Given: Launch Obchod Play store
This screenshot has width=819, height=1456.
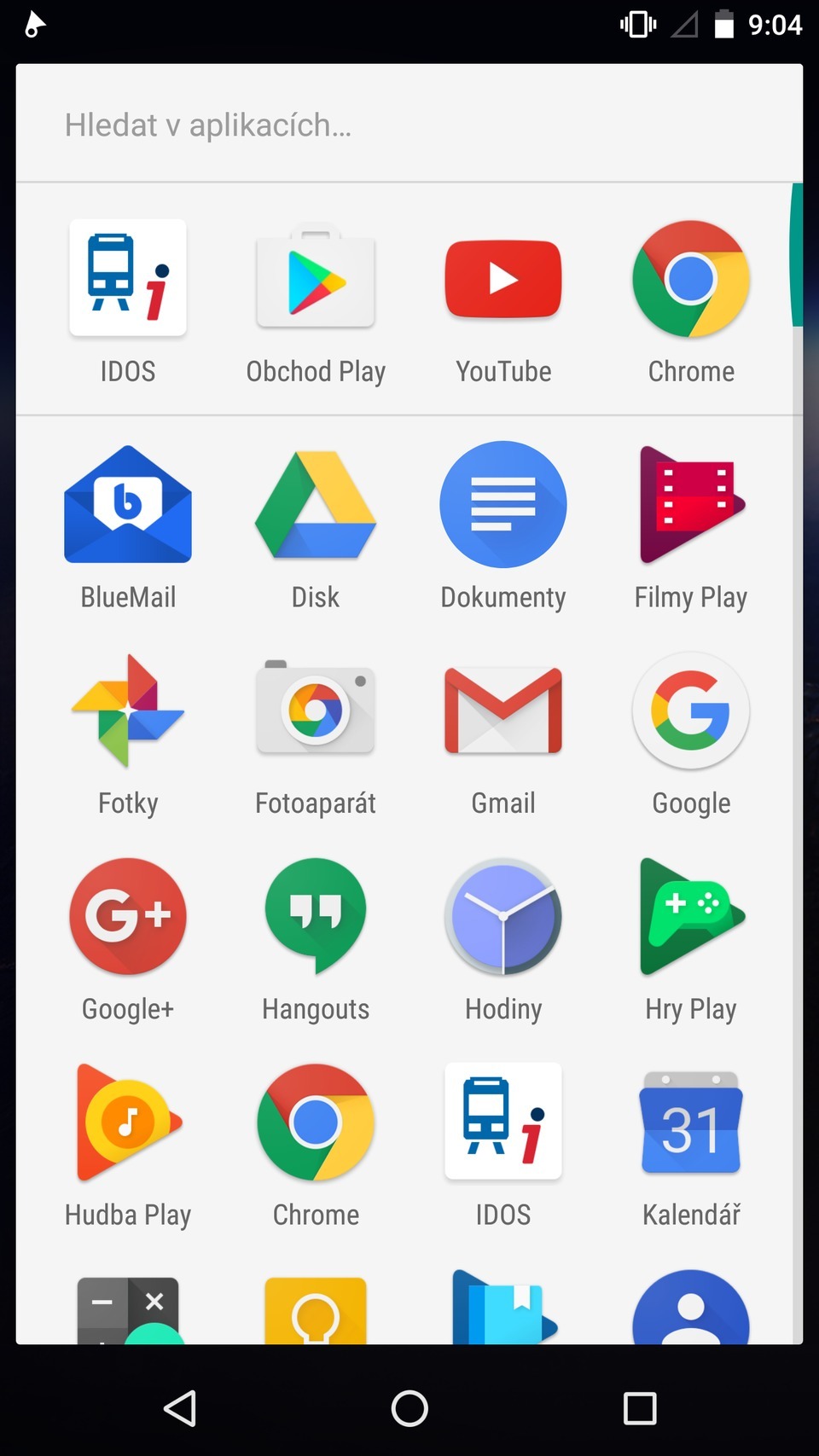Looking at the screenshot, I should pyautogui.click(x=315, y=279).
